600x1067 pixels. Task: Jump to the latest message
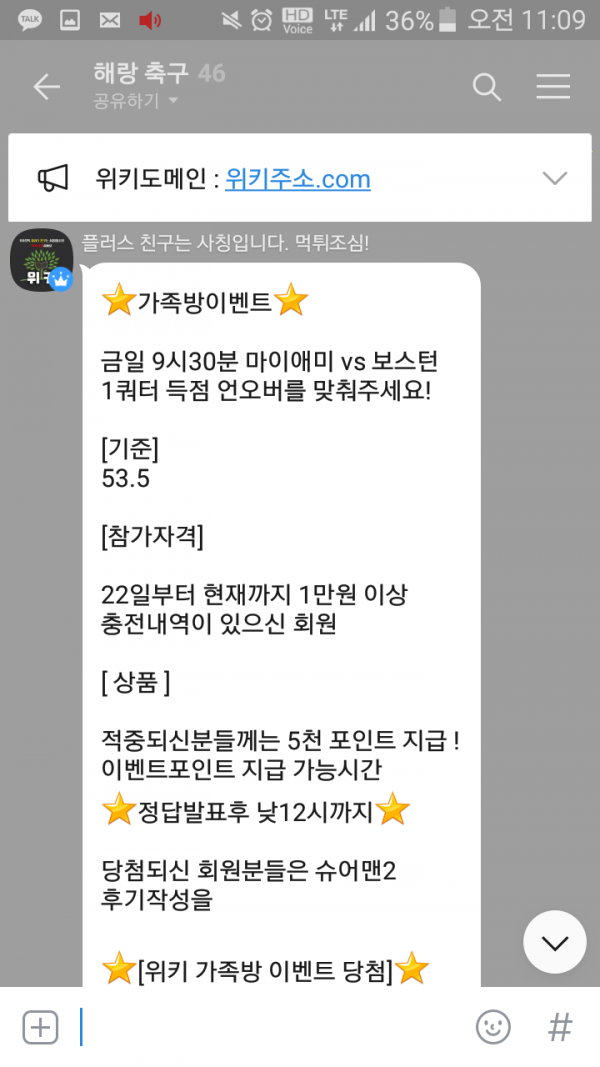click(x=554, y=942)
